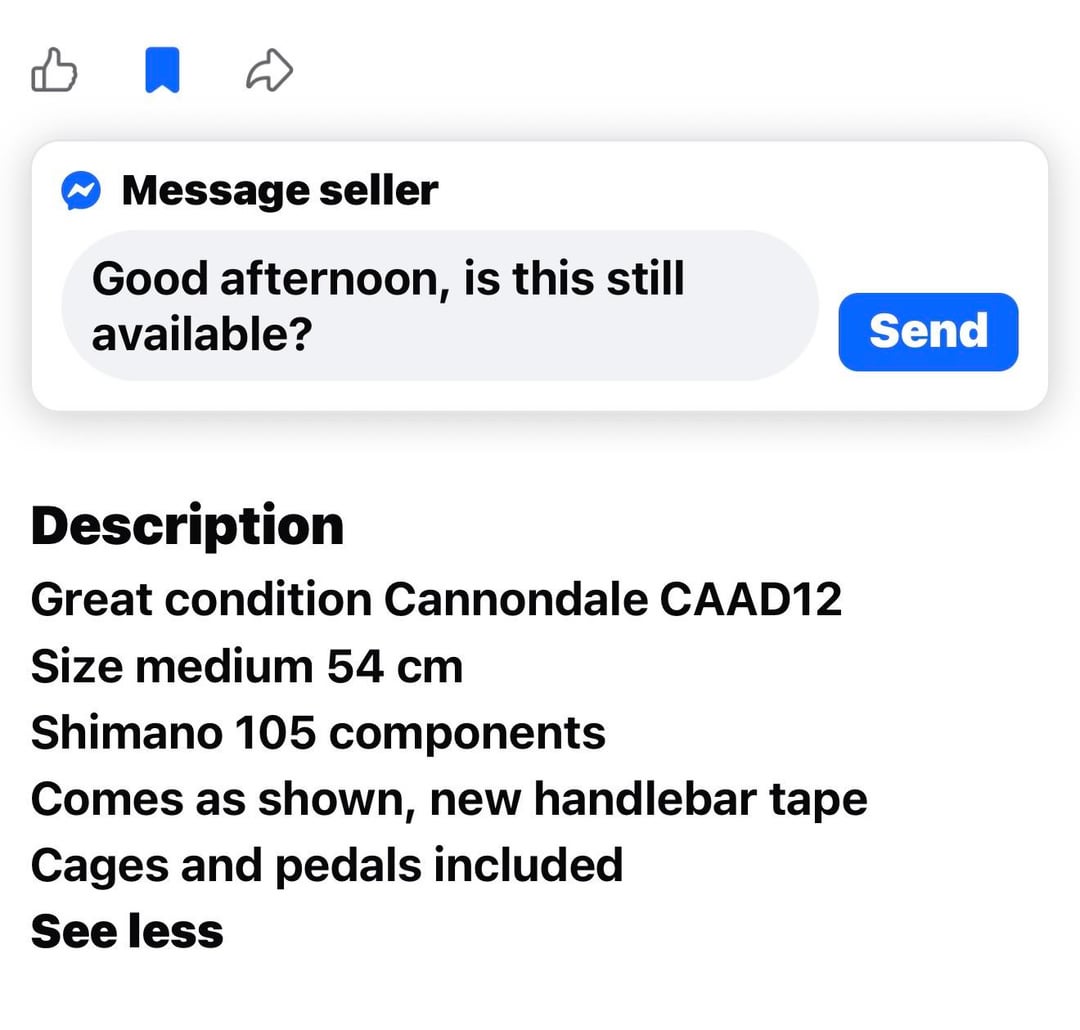Image resolution: width=1080 pixels, height=1030 pixels.
Task: Collapse the description with See less
Action: (127, 931)
